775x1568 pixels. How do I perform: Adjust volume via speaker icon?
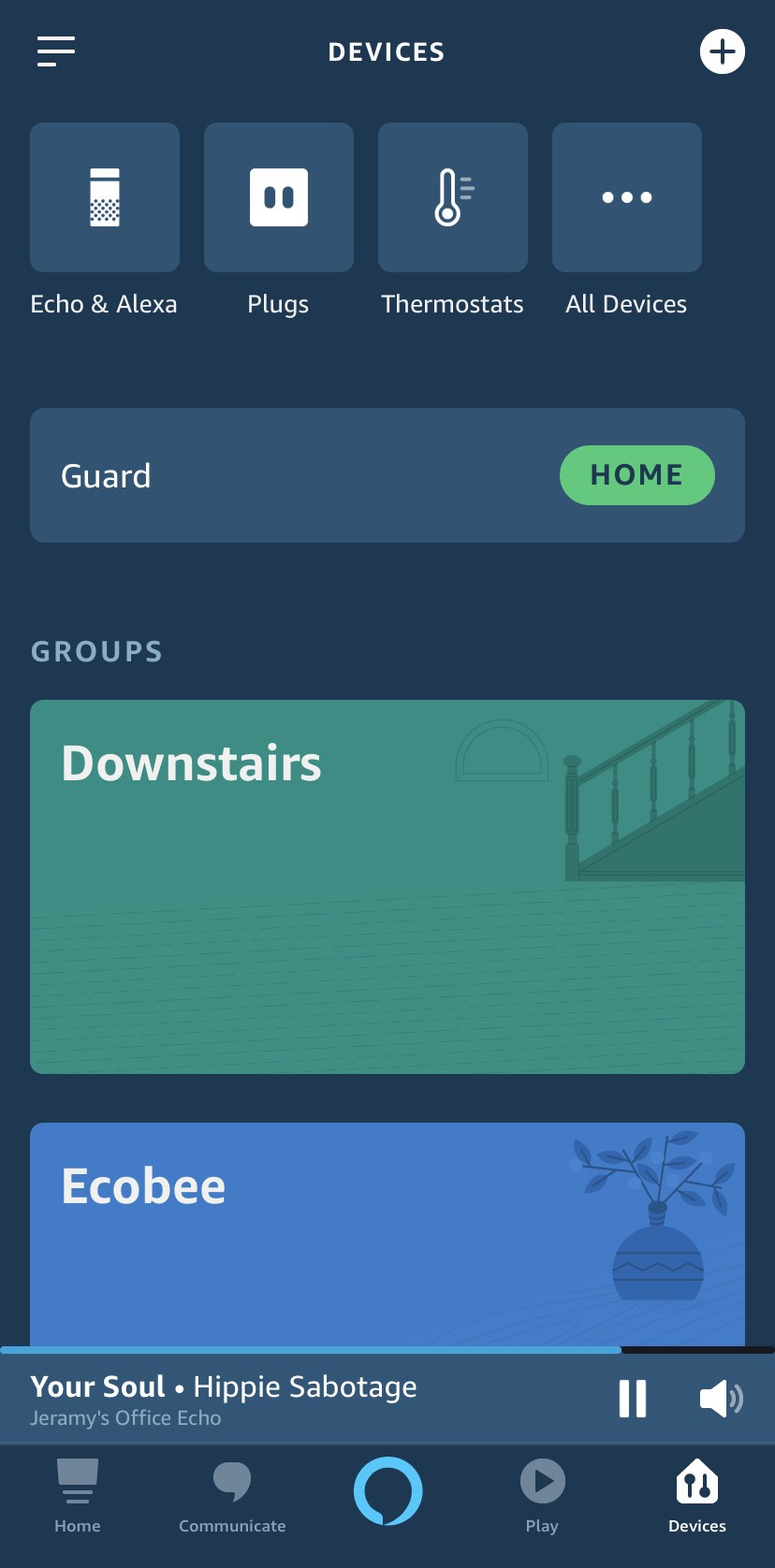pos(721,1399)
